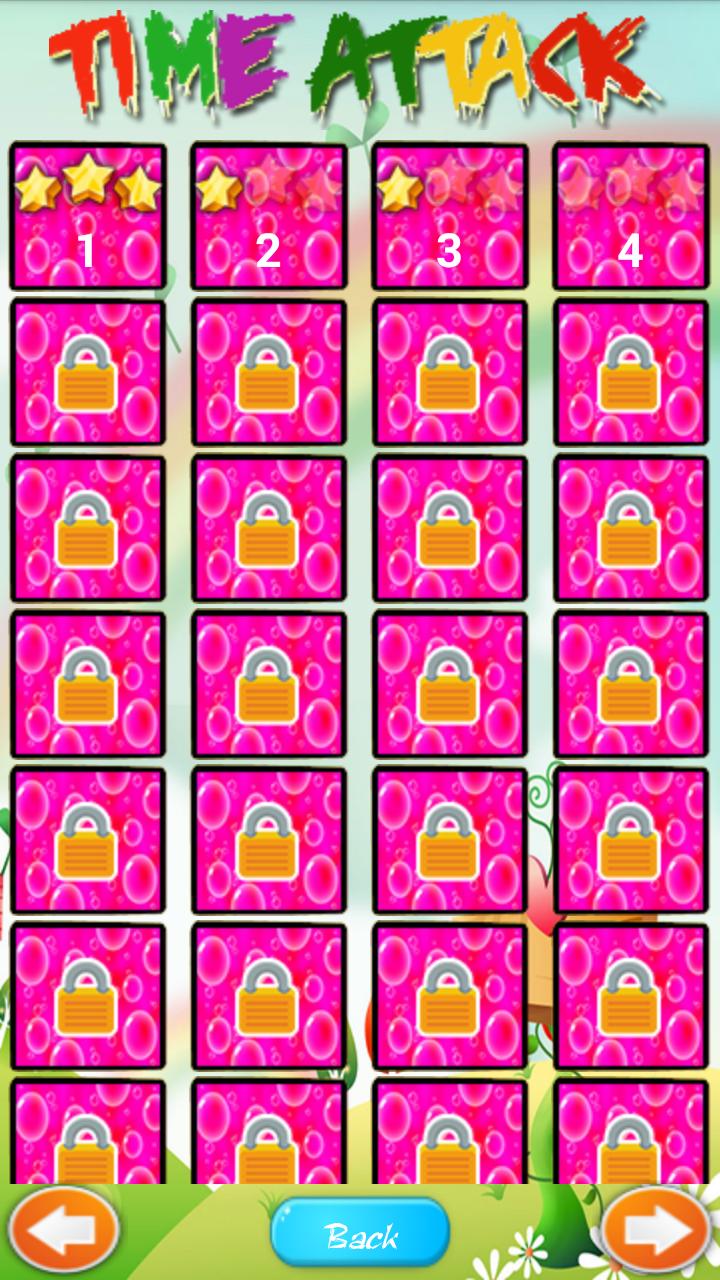The width and height of the screenshot is (720, 1280).
Task: Go to the next level page arrow
Action: click(657, 1230)
